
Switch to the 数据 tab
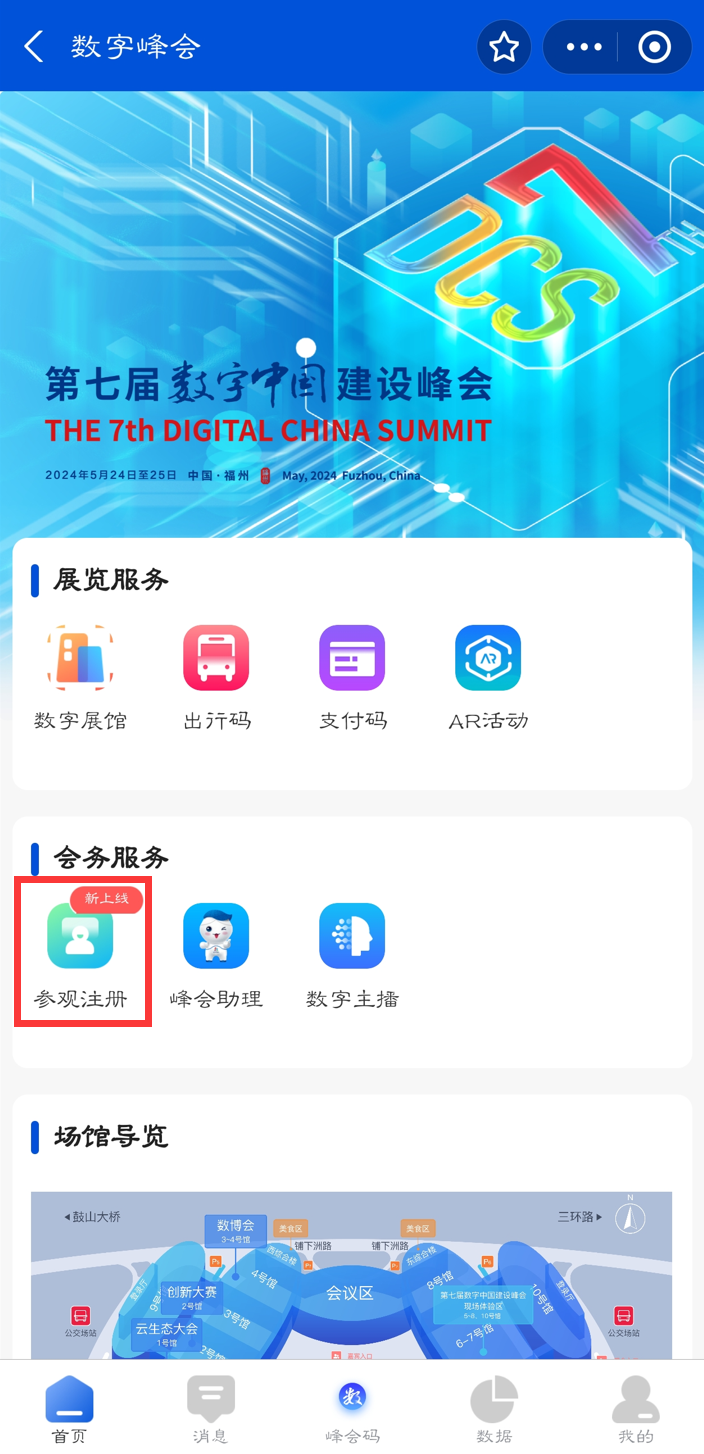[494, 1408]
